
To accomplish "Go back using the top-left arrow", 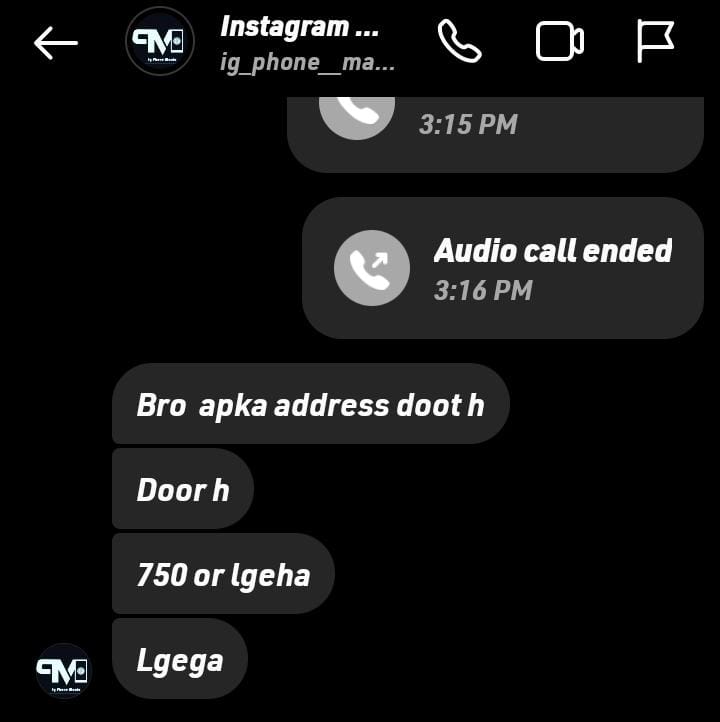I will [56, 42].
